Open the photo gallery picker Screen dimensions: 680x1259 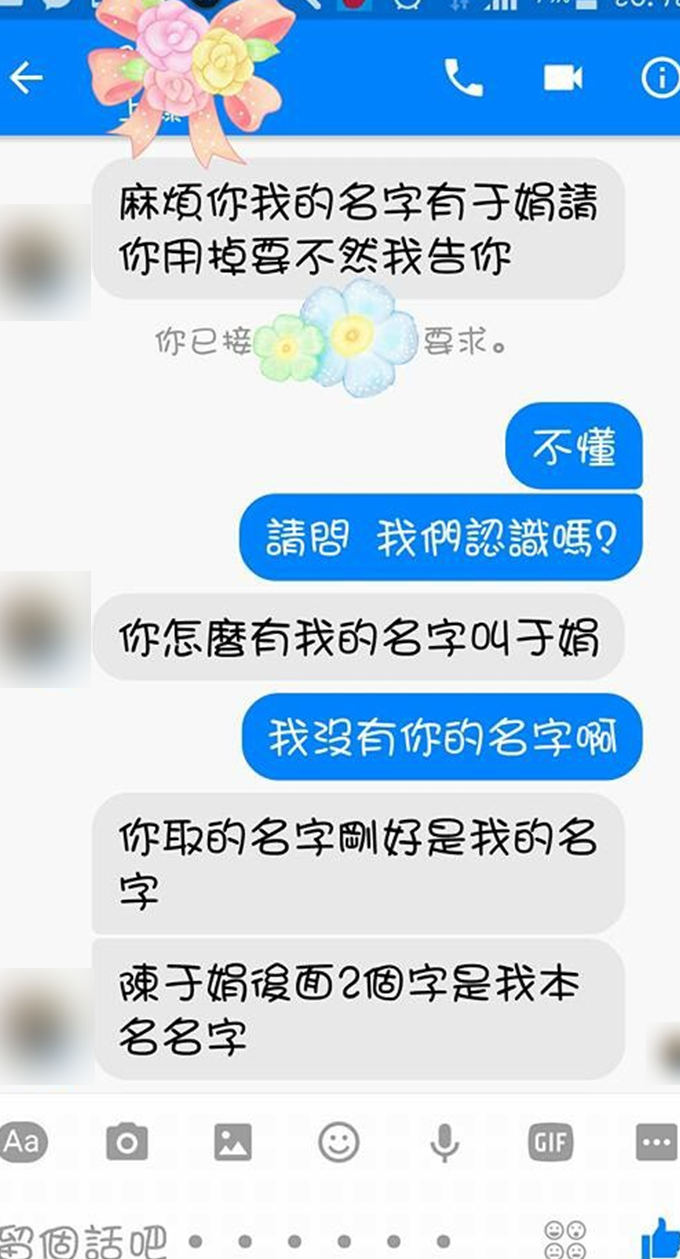point(233,1141)
